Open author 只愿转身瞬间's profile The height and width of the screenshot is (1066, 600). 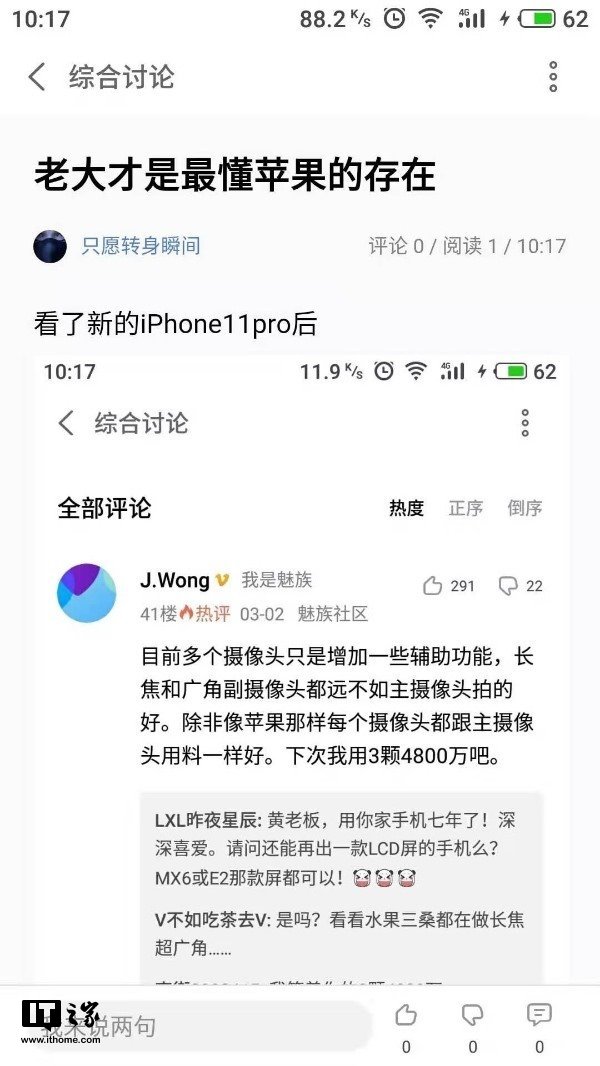coord(140,245)
